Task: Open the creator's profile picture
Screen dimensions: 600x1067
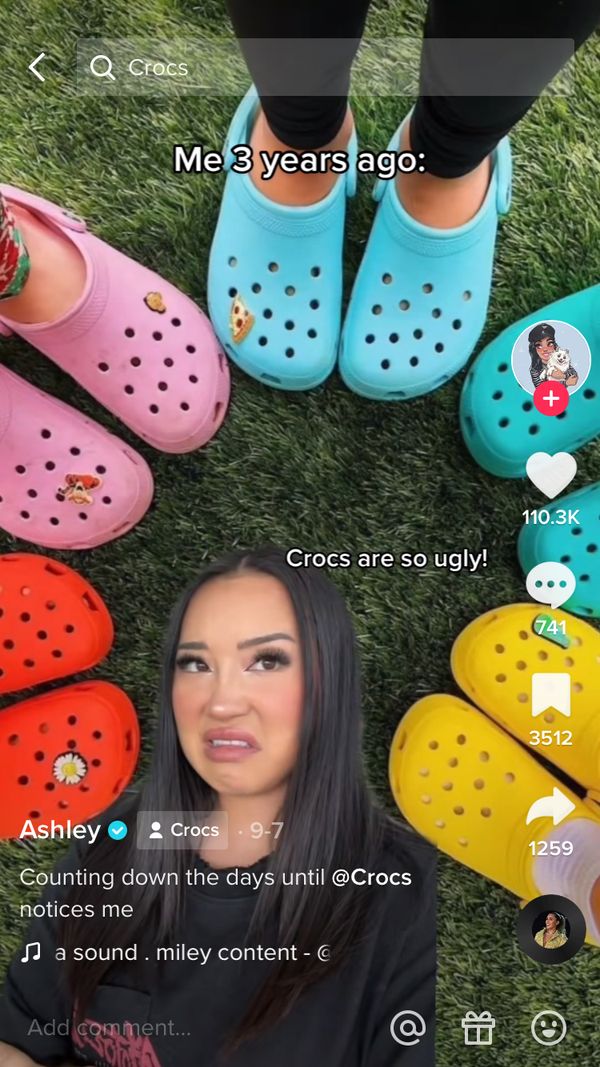Action: [551, 359]
